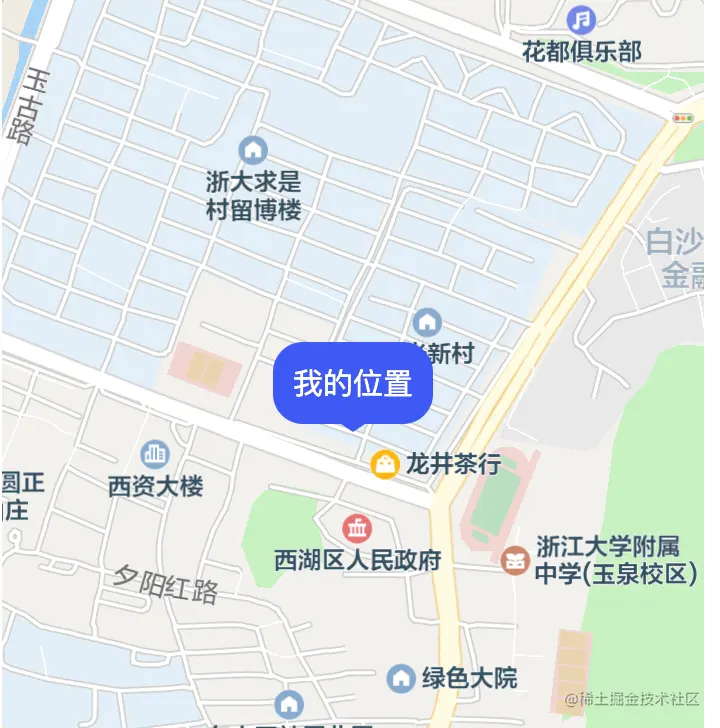Select the 绿色大院 residence marker
This screenshot has height=728, width=720.
pyautogui.click(x=401, y=678)
